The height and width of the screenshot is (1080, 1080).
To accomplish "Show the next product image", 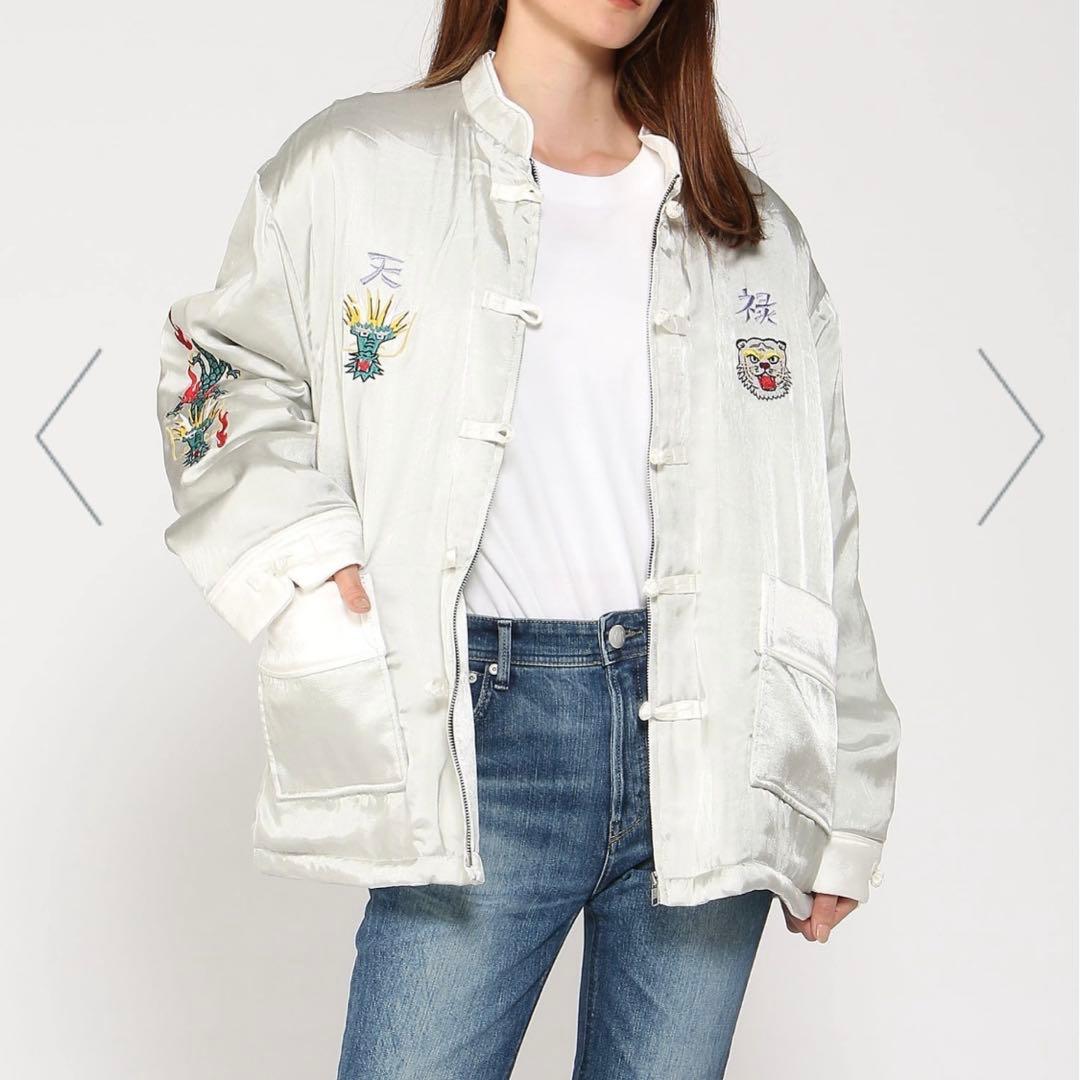I will pyautogui.click(x=1011, y=437).
